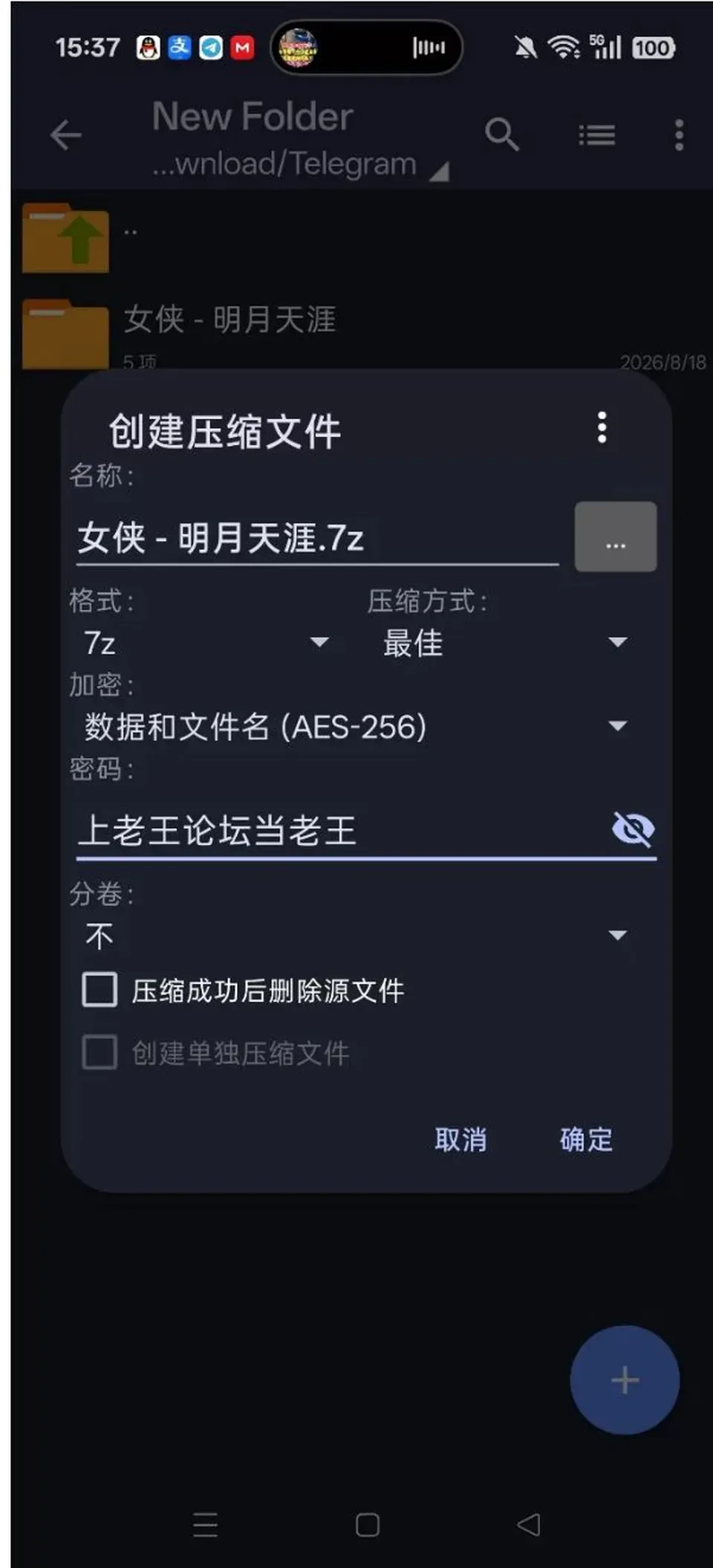The width and height of the screenshot is (713, 1568).
Task: Open the dialog's three-dot overflow menu
Action: coord(602,428)
